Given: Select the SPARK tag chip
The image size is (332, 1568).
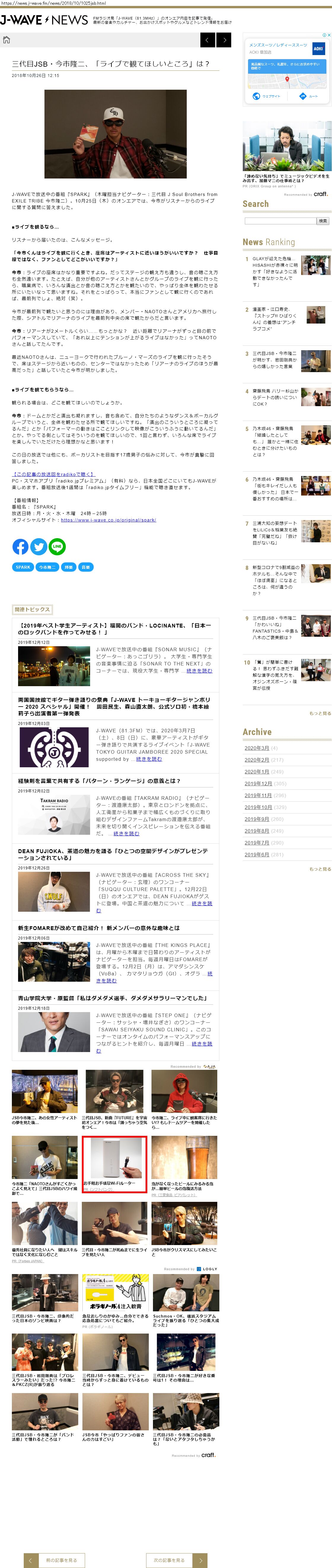Looking at the screenshot, I should click(x=23, y=567).
